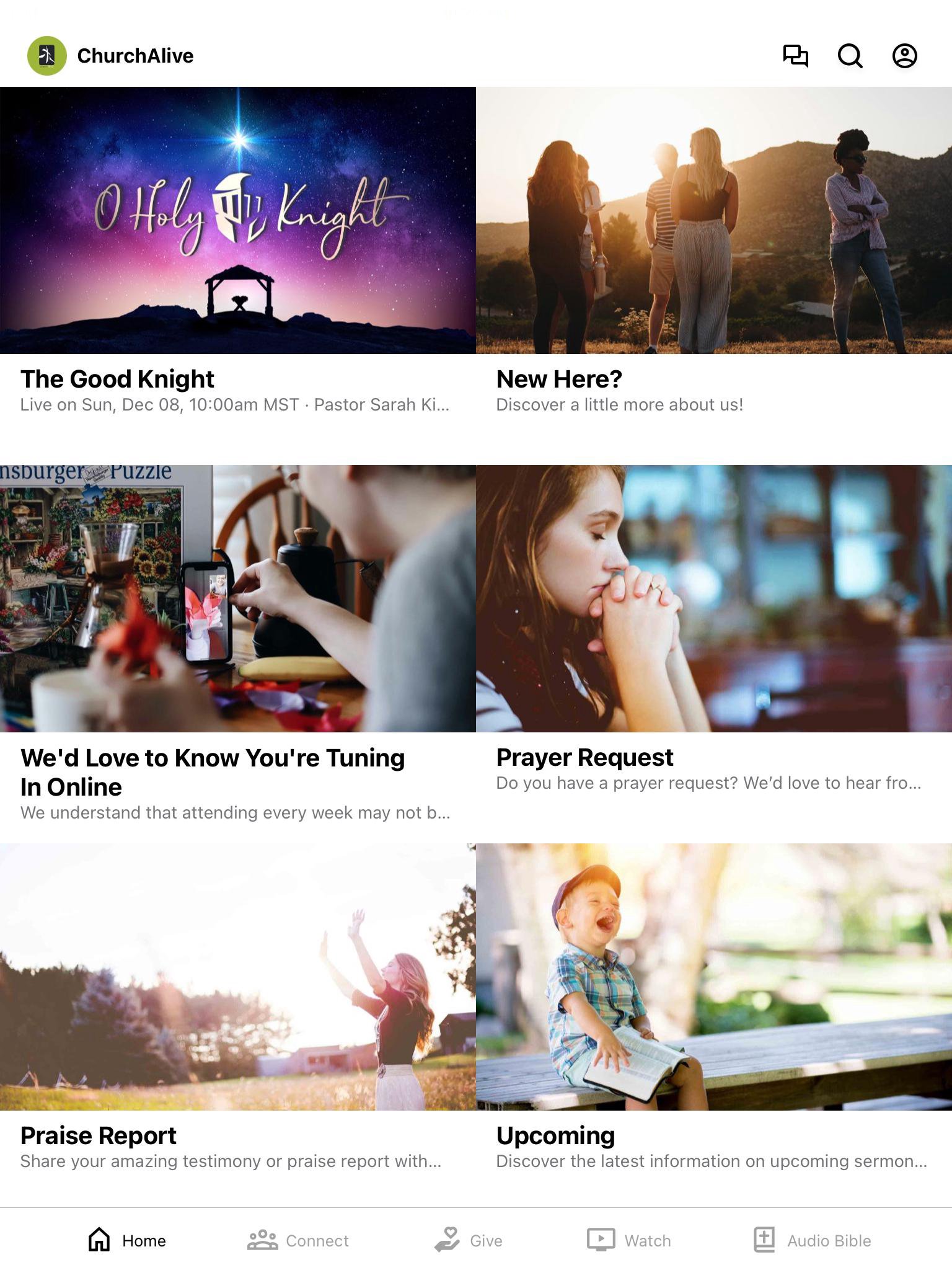Open the user profile icon
This screenshot has height=1270, width=952.
[x=904, y=56]
